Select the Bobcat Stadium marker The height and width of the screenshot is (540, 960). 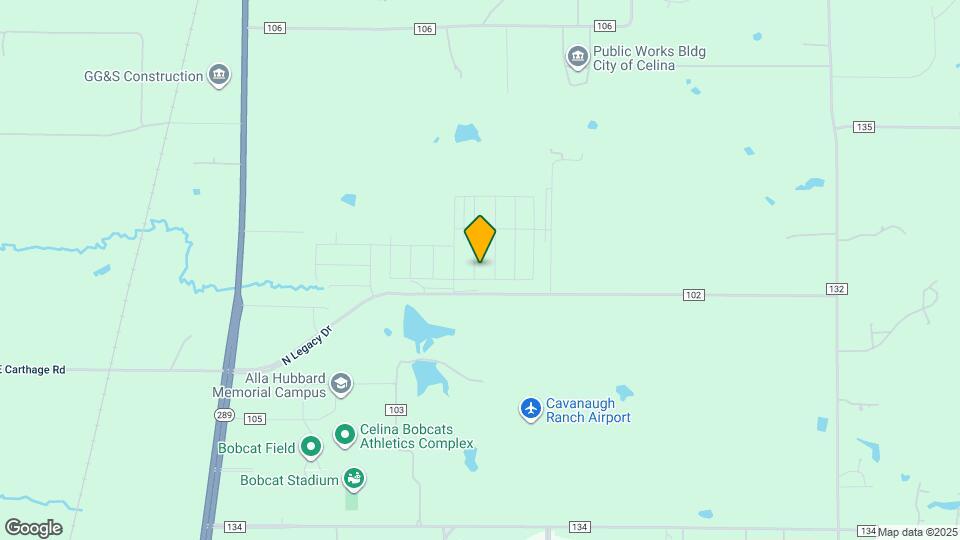[353, 479]
